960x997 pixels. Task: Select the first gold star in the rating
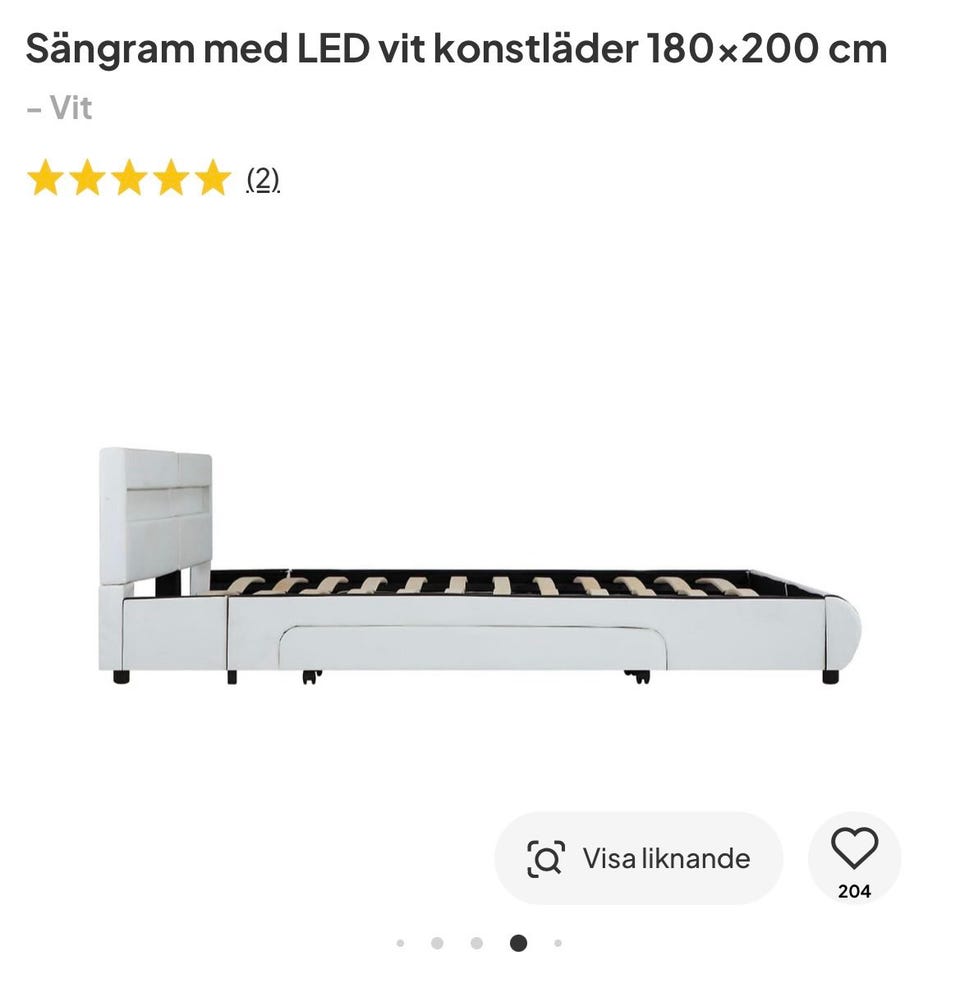46,179
